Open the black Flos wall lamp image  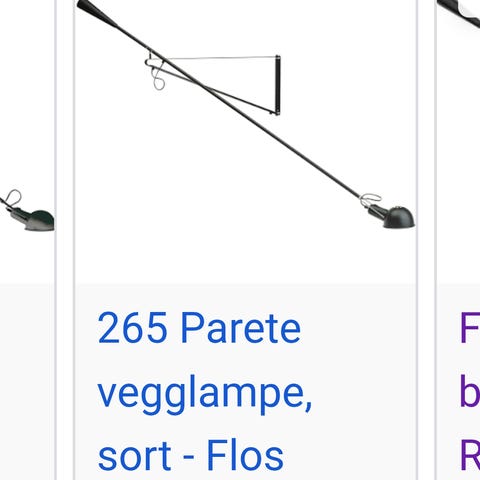(x=246, y=115)
